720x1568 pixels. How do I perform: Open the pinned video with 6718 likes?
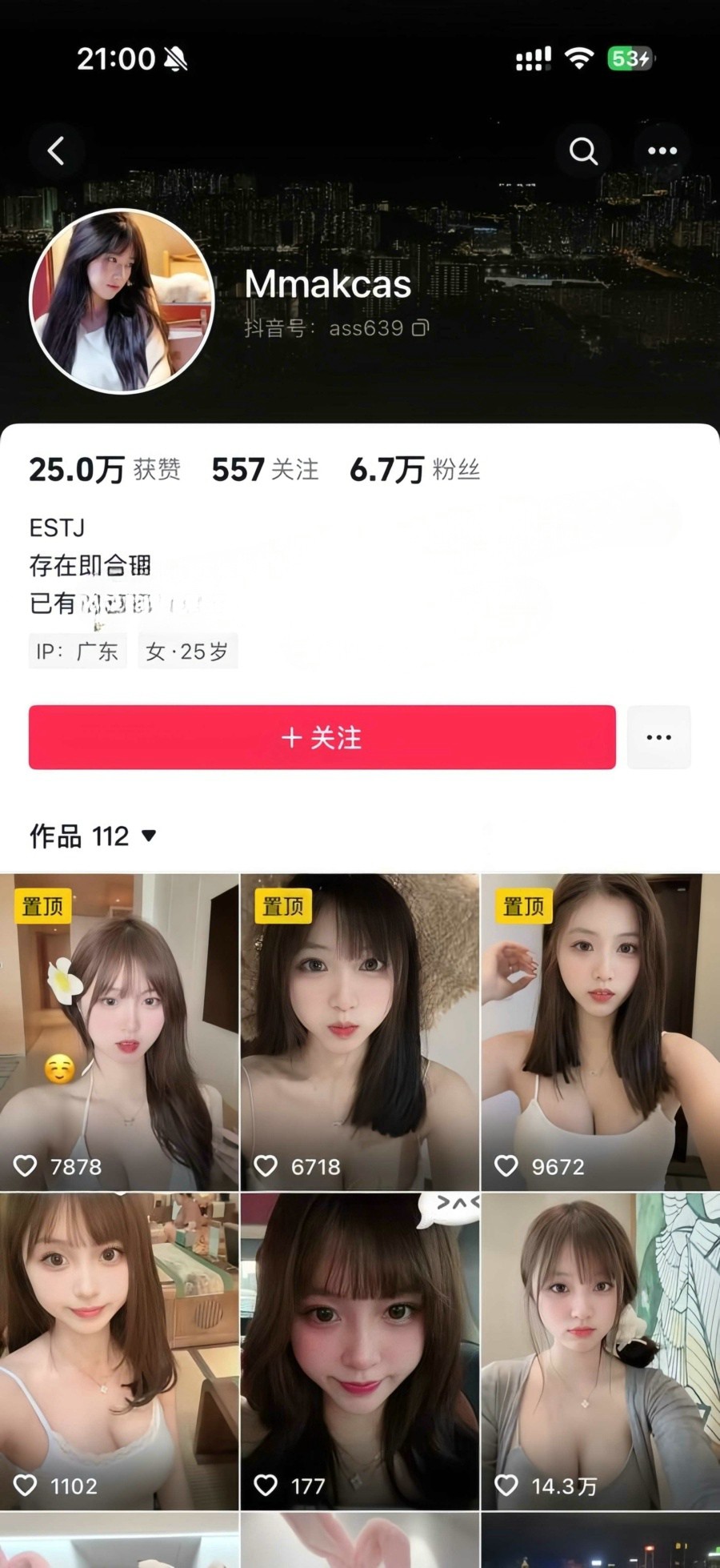pos(360,1031)
